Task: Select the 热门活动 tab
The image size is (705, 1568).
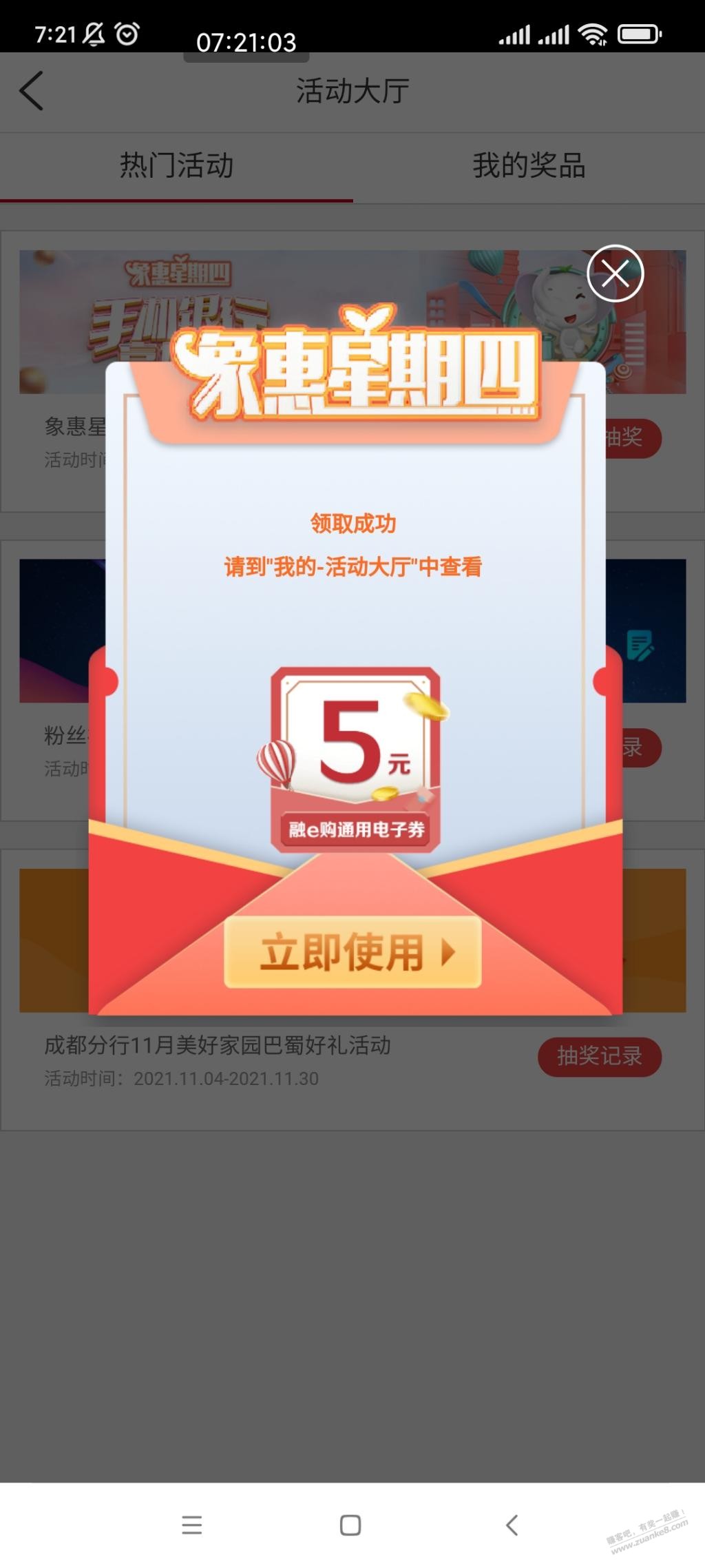Action: [x=176, y=166]
